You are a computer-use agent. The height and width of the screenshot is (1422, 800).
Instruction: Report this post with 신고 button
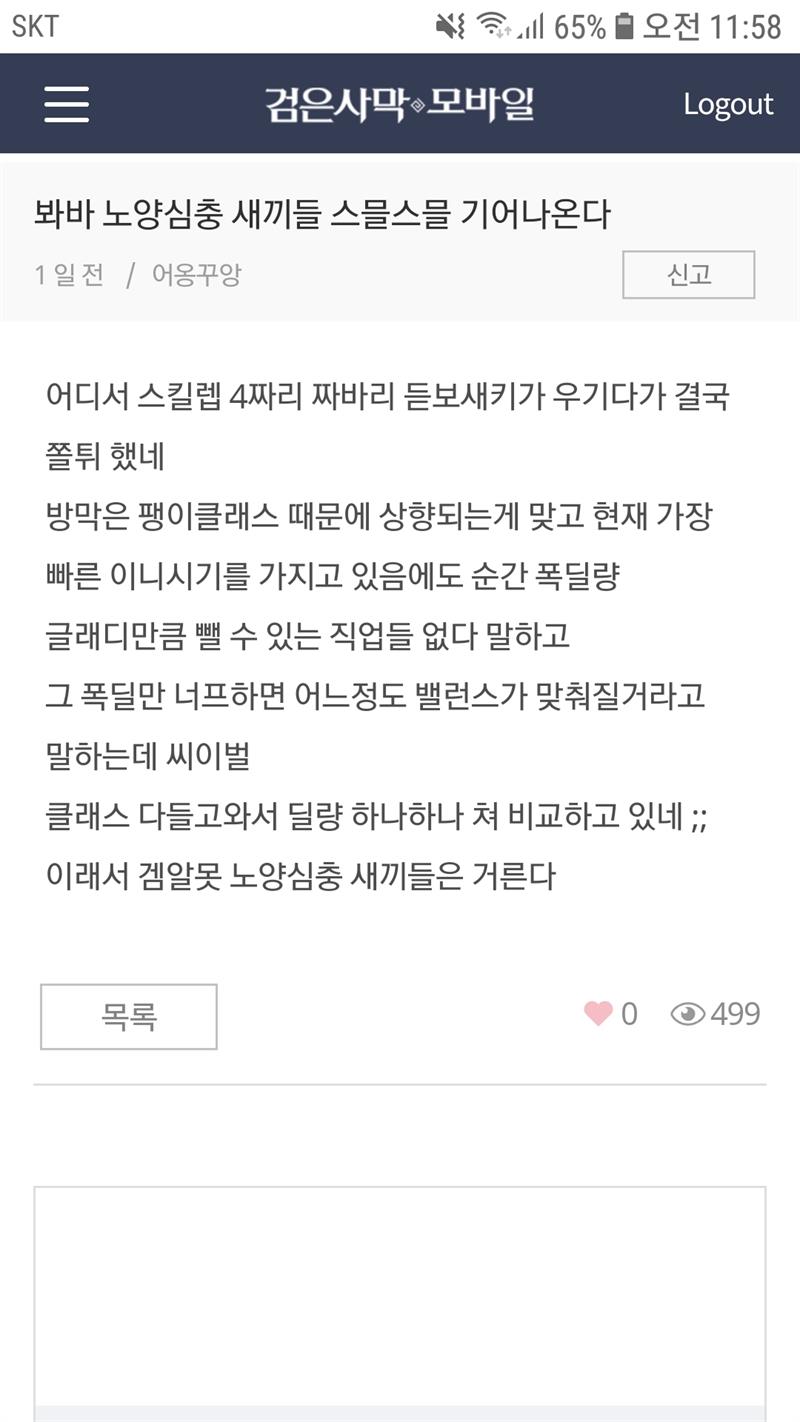point(688,275)
